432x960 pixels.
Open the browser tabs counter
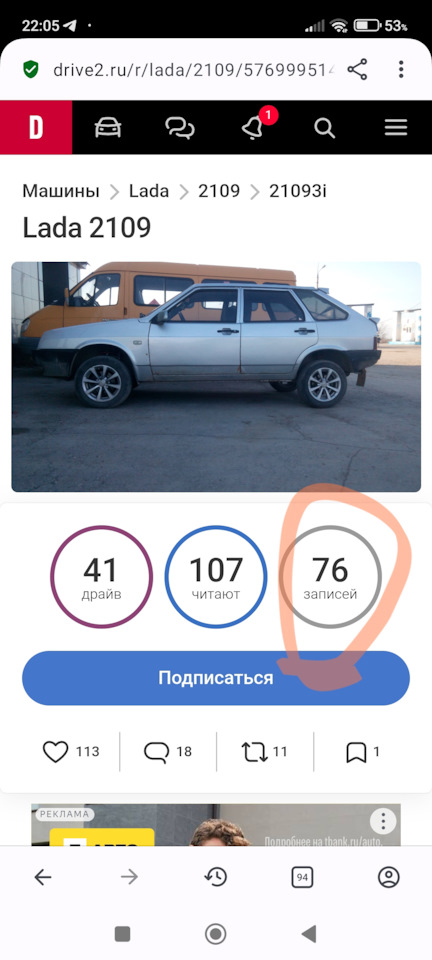pos(302,878)
